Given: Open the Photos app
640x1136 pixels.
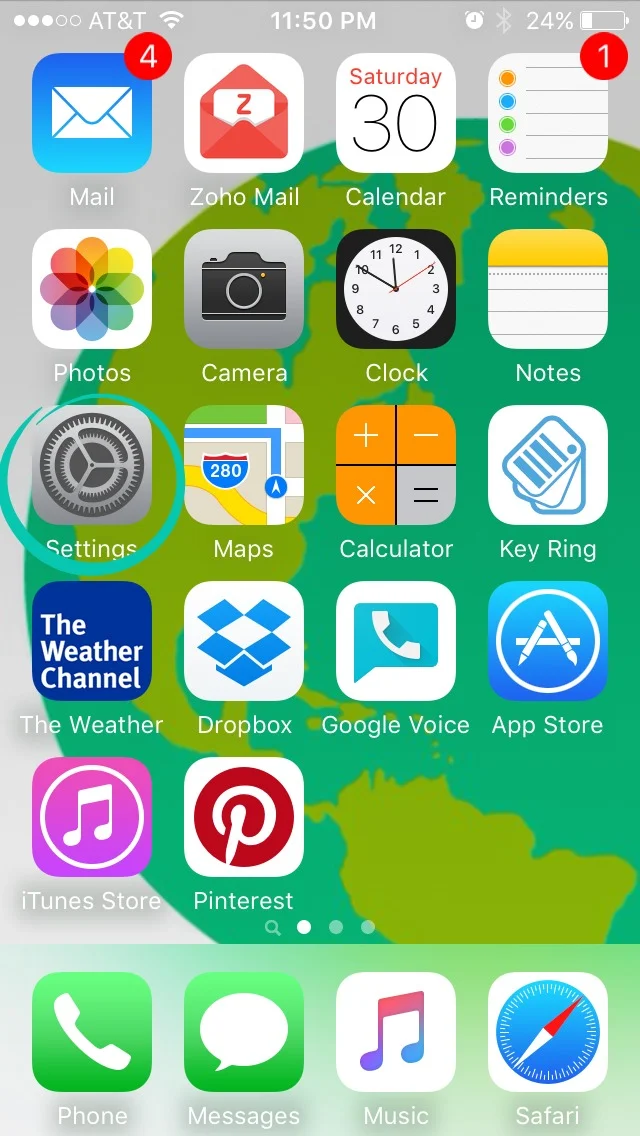Looking at the screenshot, I should [92, 288].
